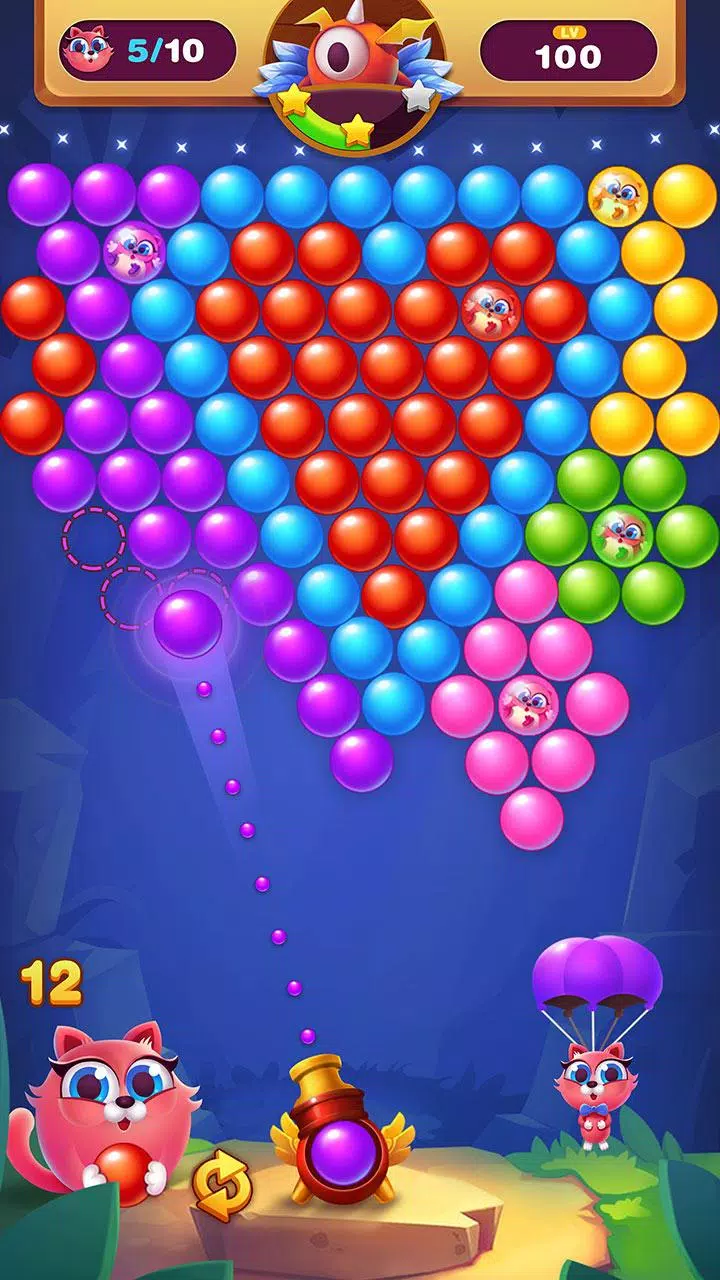Swap the bubble with the swap arrows

[222, 1185]
